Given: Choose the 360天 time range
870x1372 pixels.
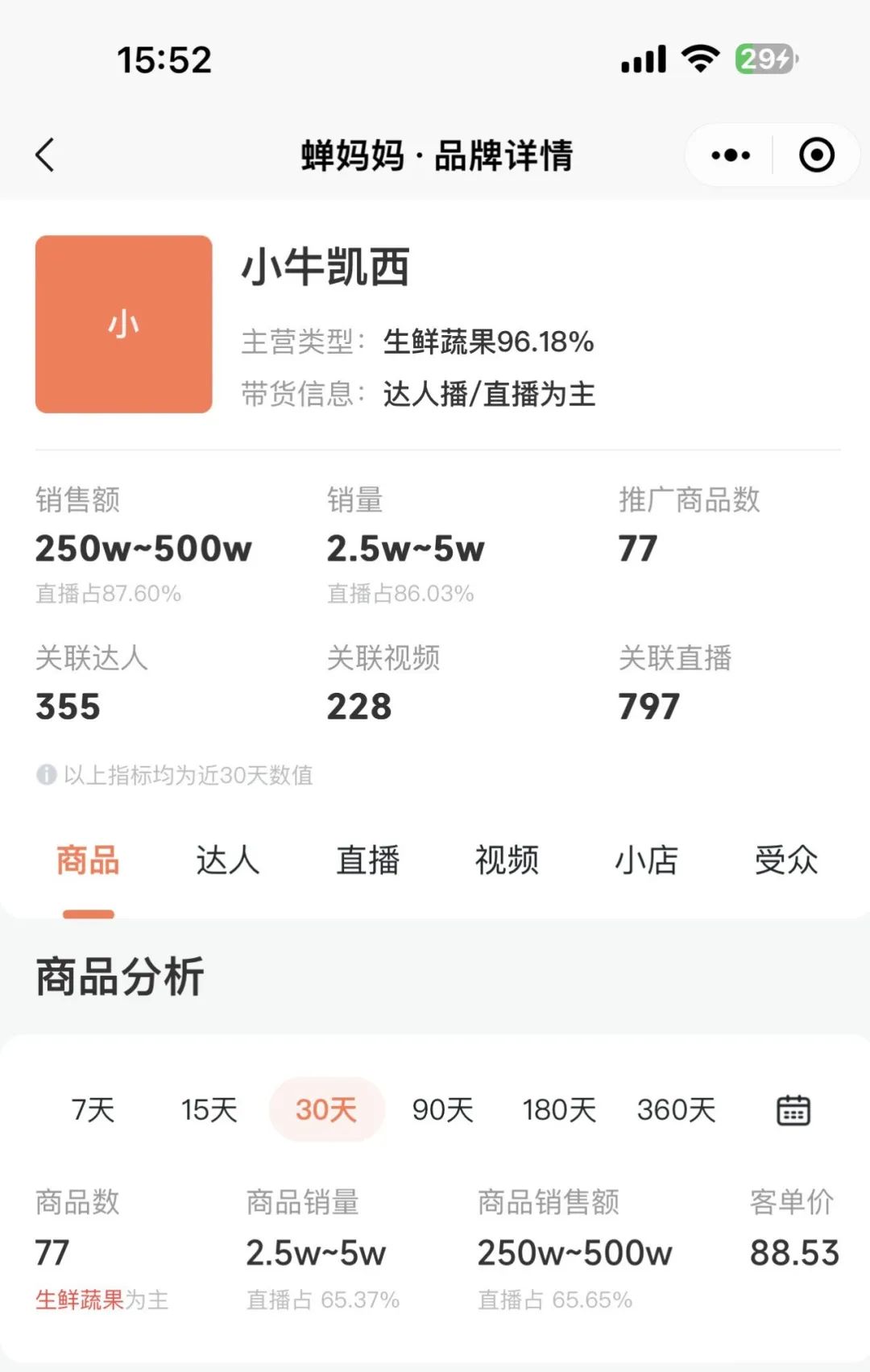Looking at the screenshot, I should click(x=676, y=1109).
